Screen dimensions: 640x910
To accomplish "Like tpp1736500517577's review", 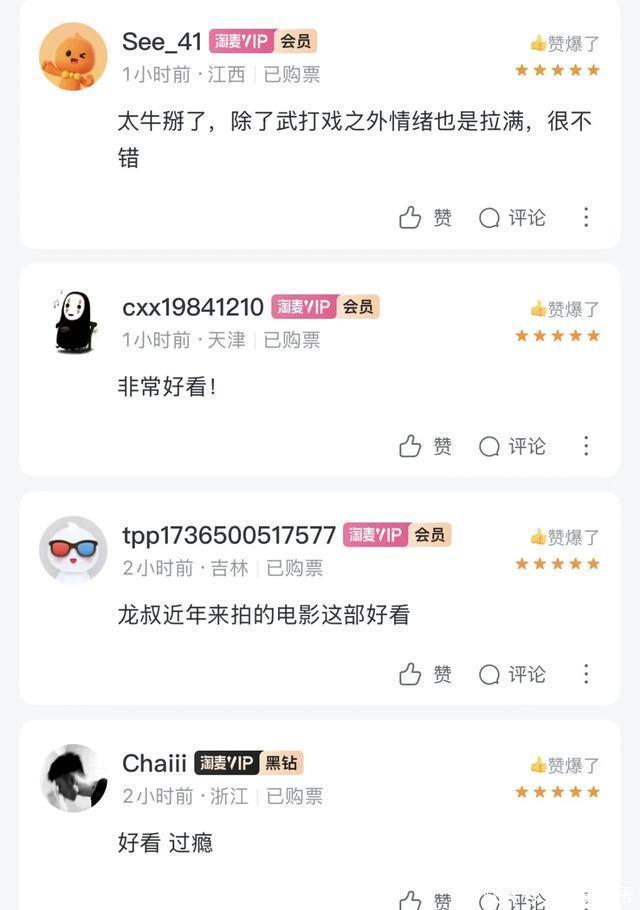I will (x=425, y=674).
